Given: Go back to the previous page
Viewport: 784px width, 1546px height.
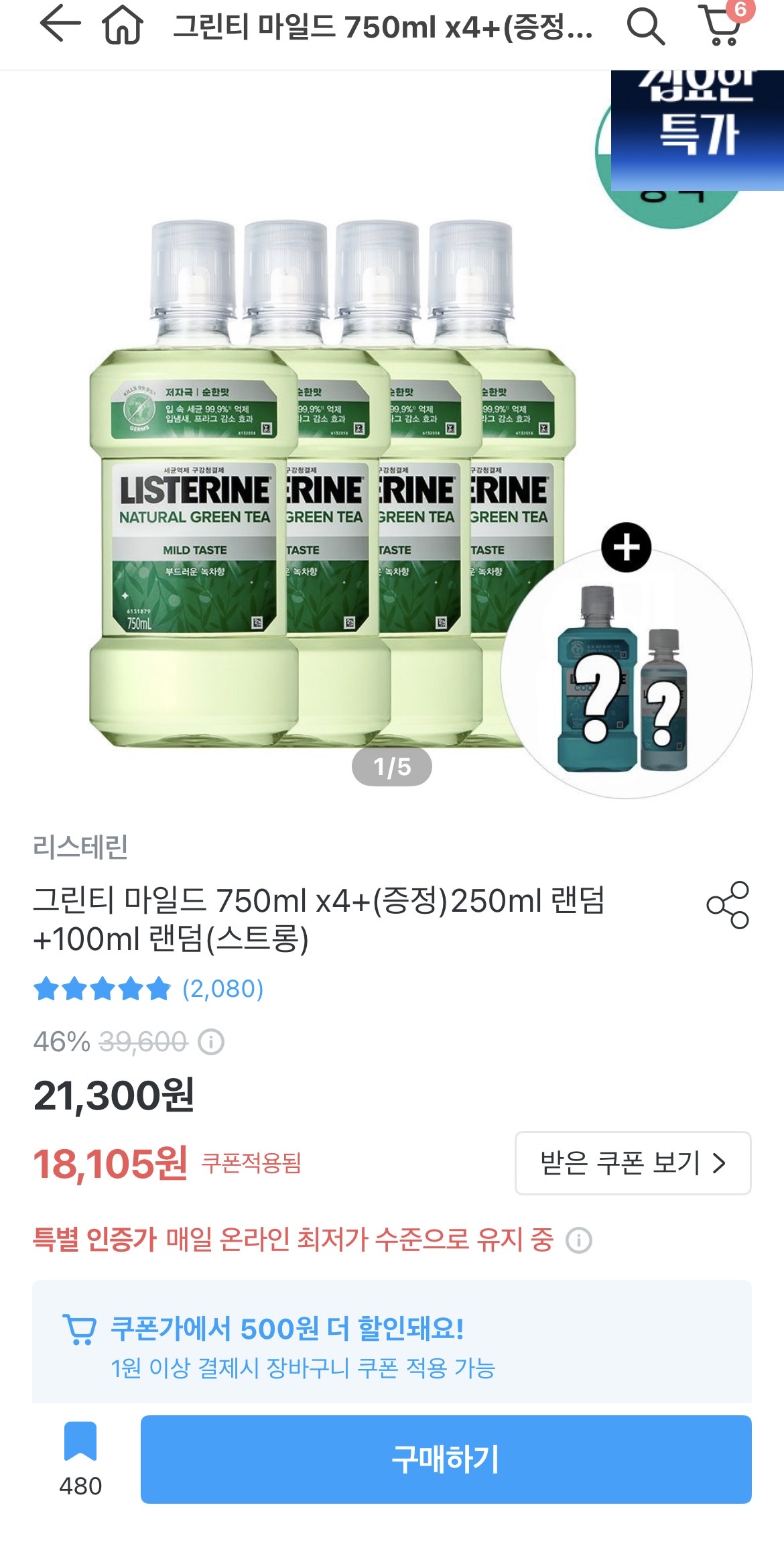Looking at the screenshot, I should [60, 26].
